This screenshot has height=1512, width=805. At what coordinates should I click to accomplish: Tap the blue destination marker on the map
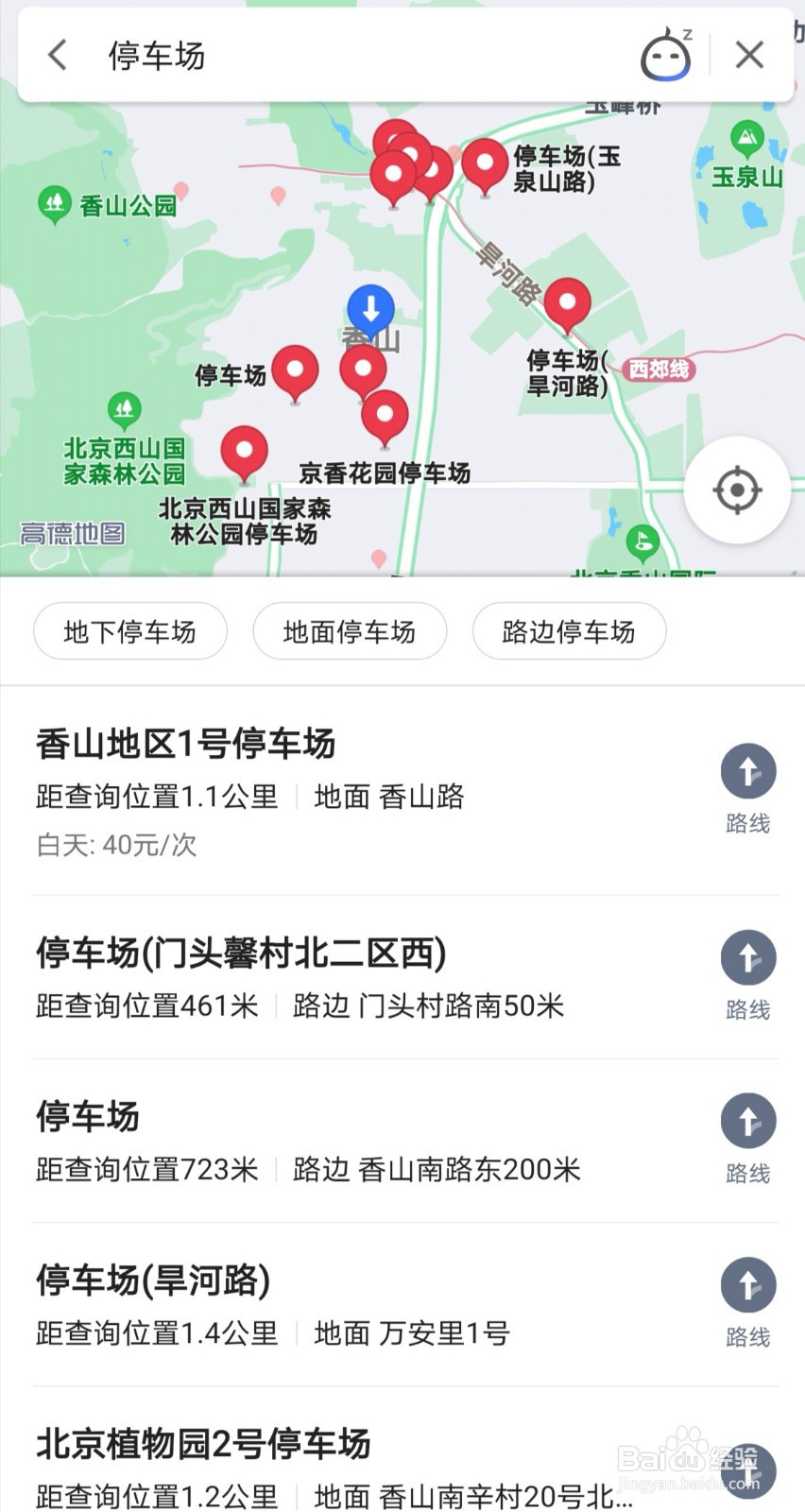[370, 309]
